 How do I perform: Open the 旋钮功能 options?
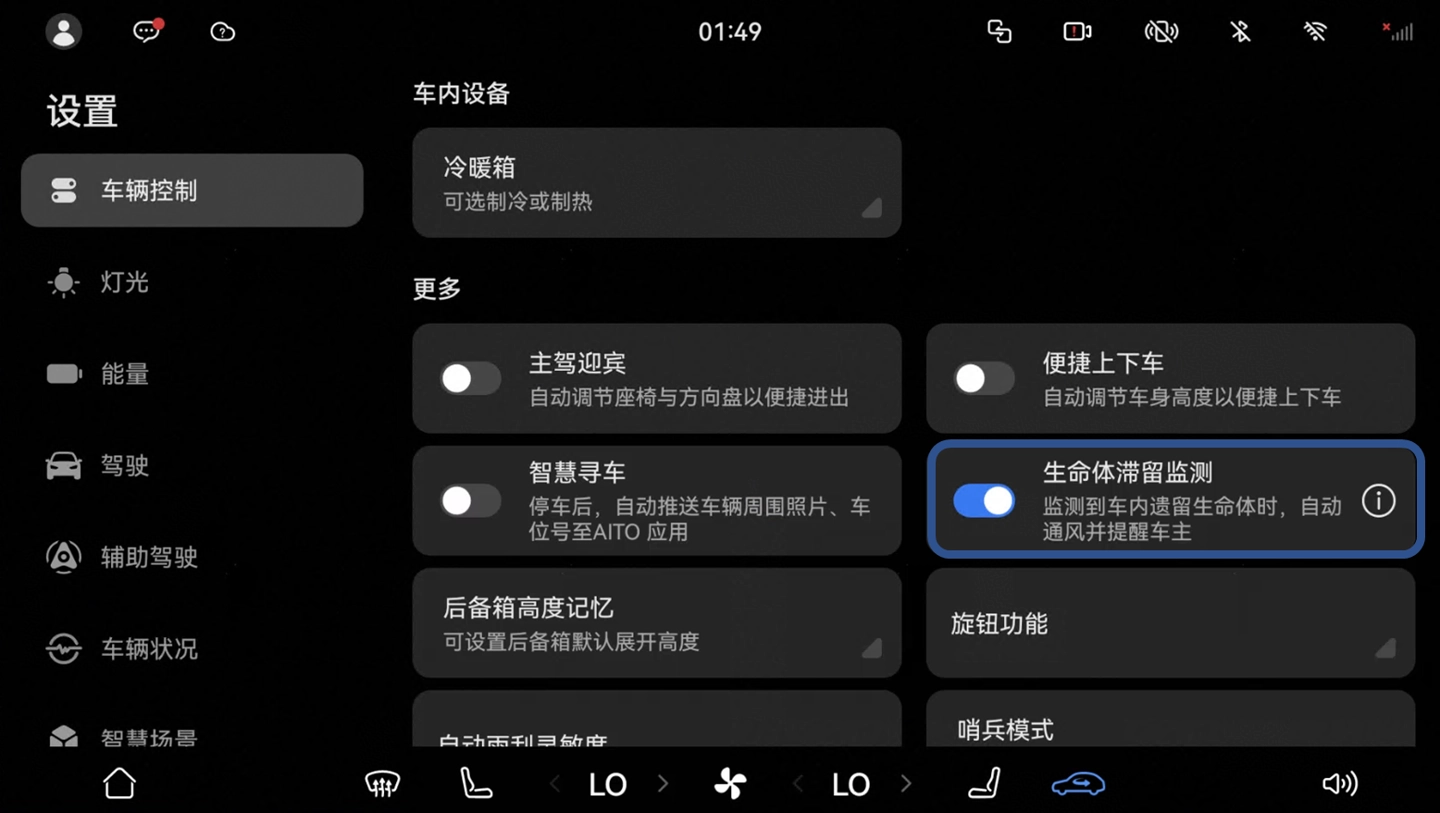[1170, 623]
